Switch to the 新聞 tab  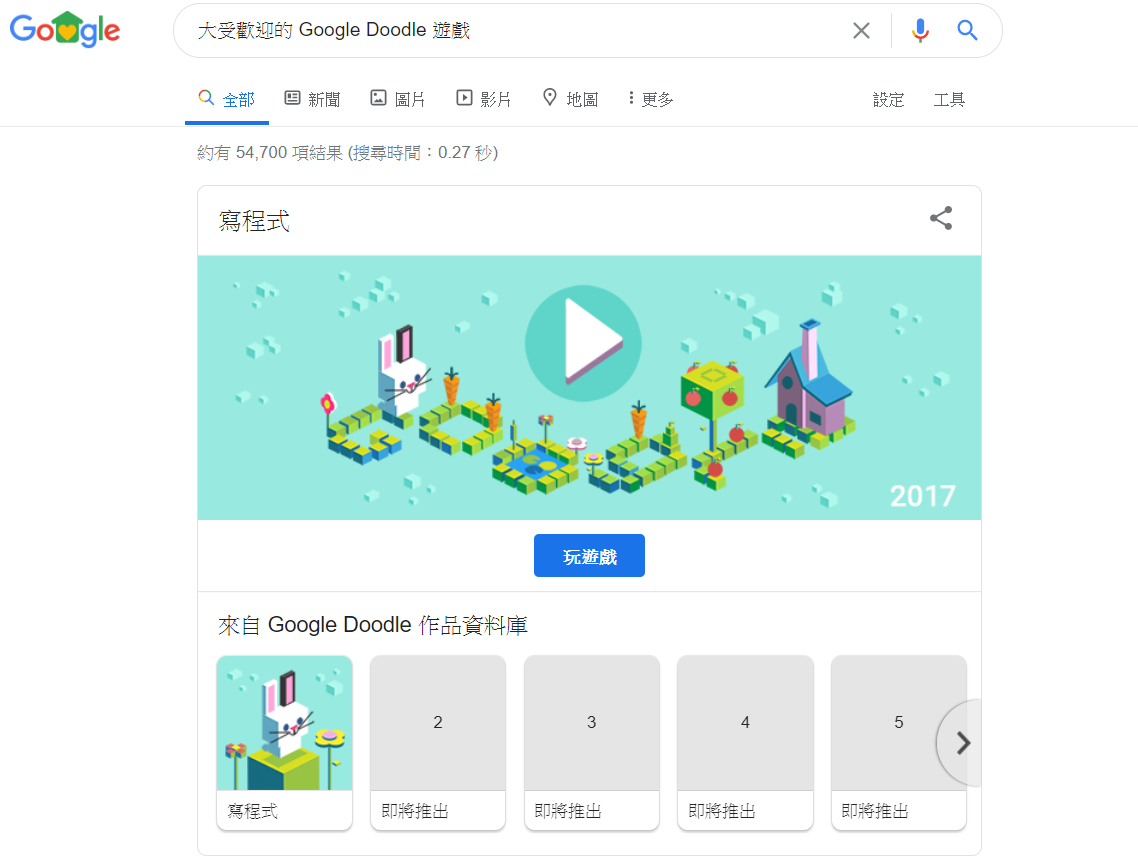coord(312,99)
